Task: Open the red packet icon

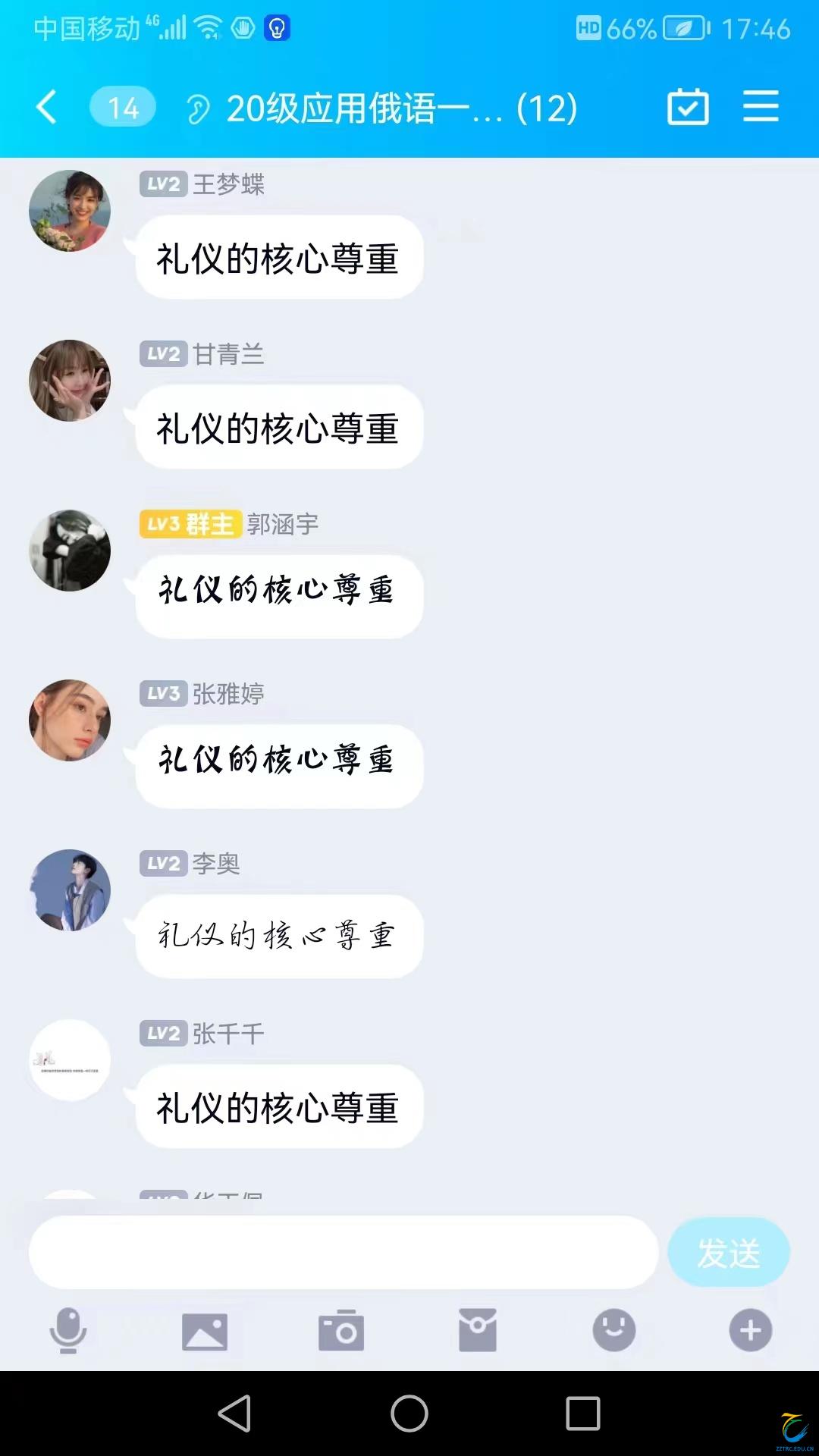Action: coord(478,1330)
